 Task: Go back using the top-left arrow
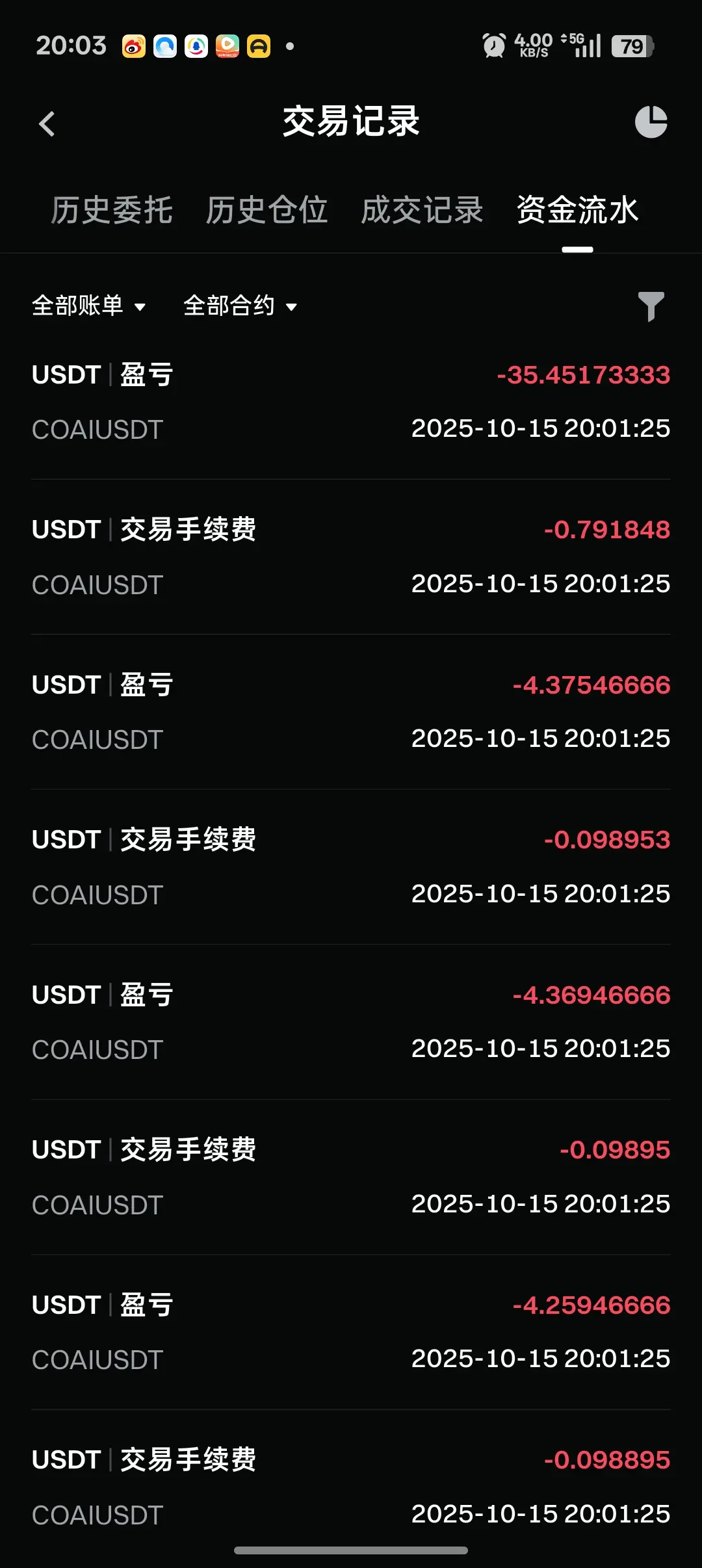click(x=47, y=124)
